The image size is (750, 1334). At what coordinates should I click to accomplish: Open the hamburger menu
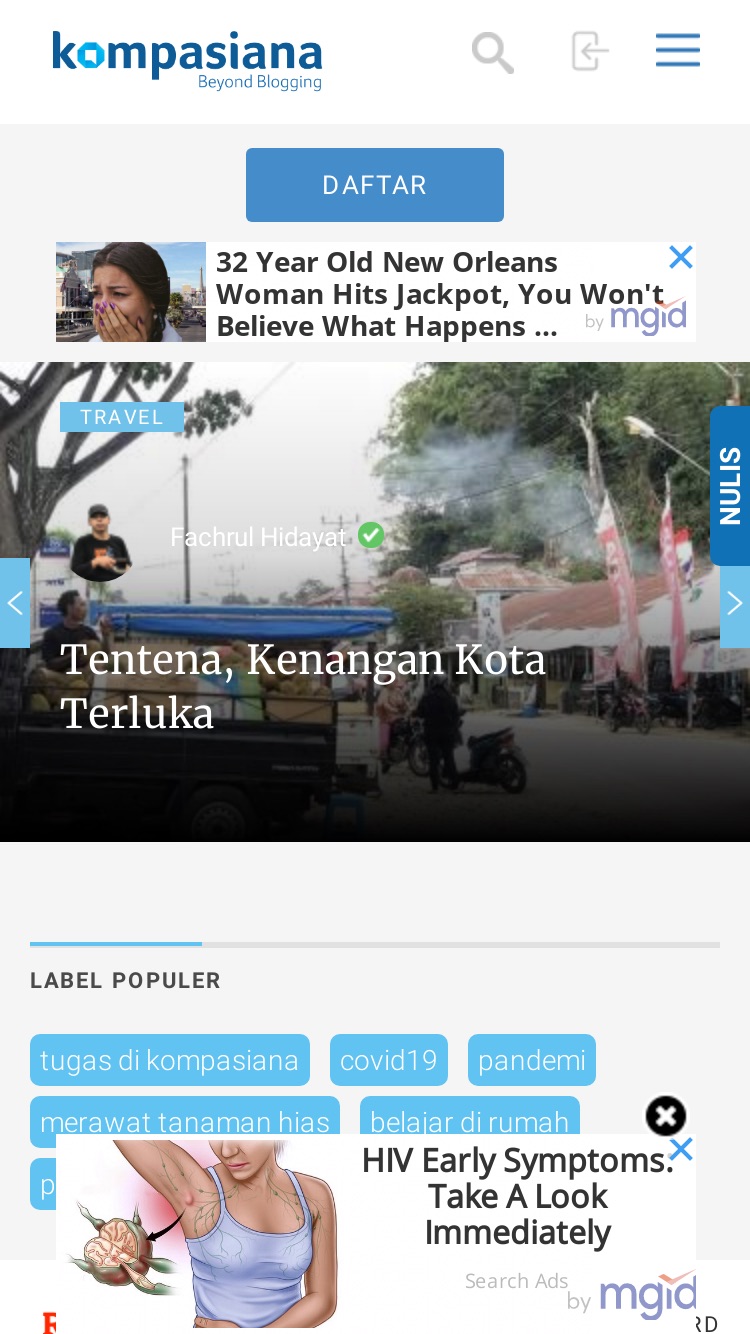pyautogui.click(x=678, y=50)
